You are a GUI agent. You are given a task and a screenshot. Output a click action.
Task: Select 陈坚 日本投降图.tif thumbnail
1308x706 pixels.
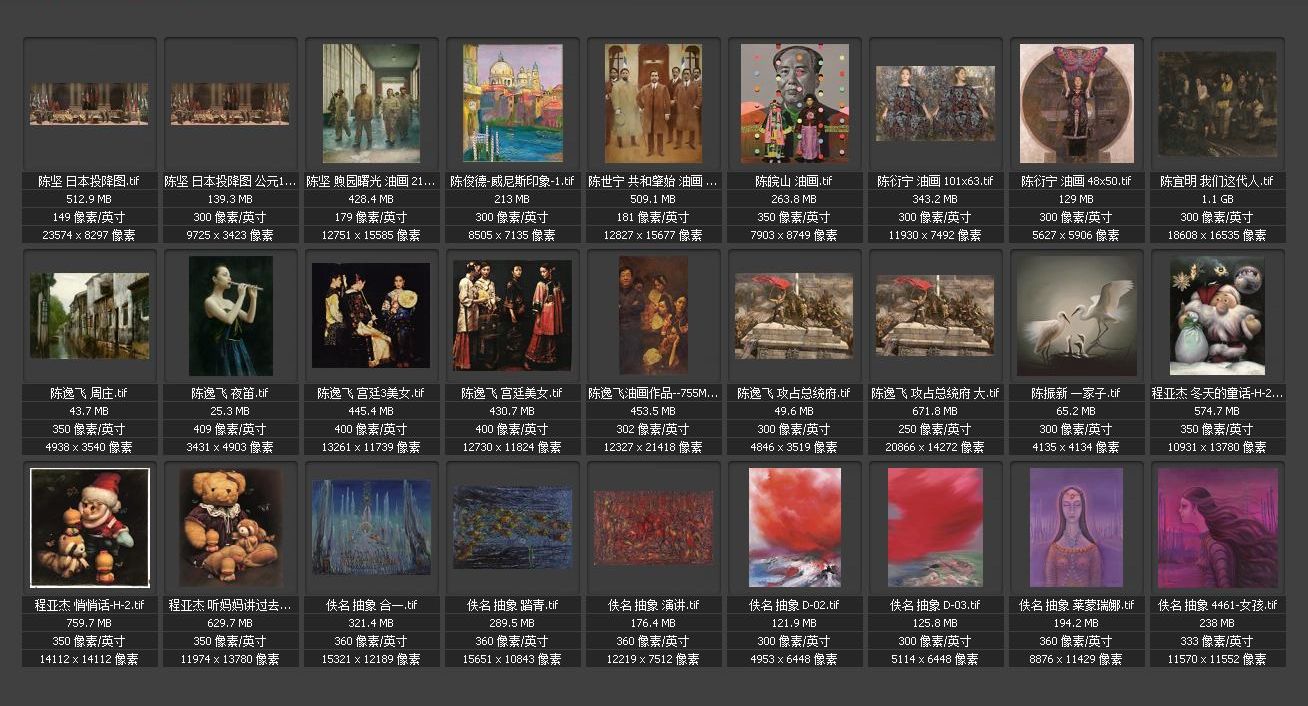point(89,104)
